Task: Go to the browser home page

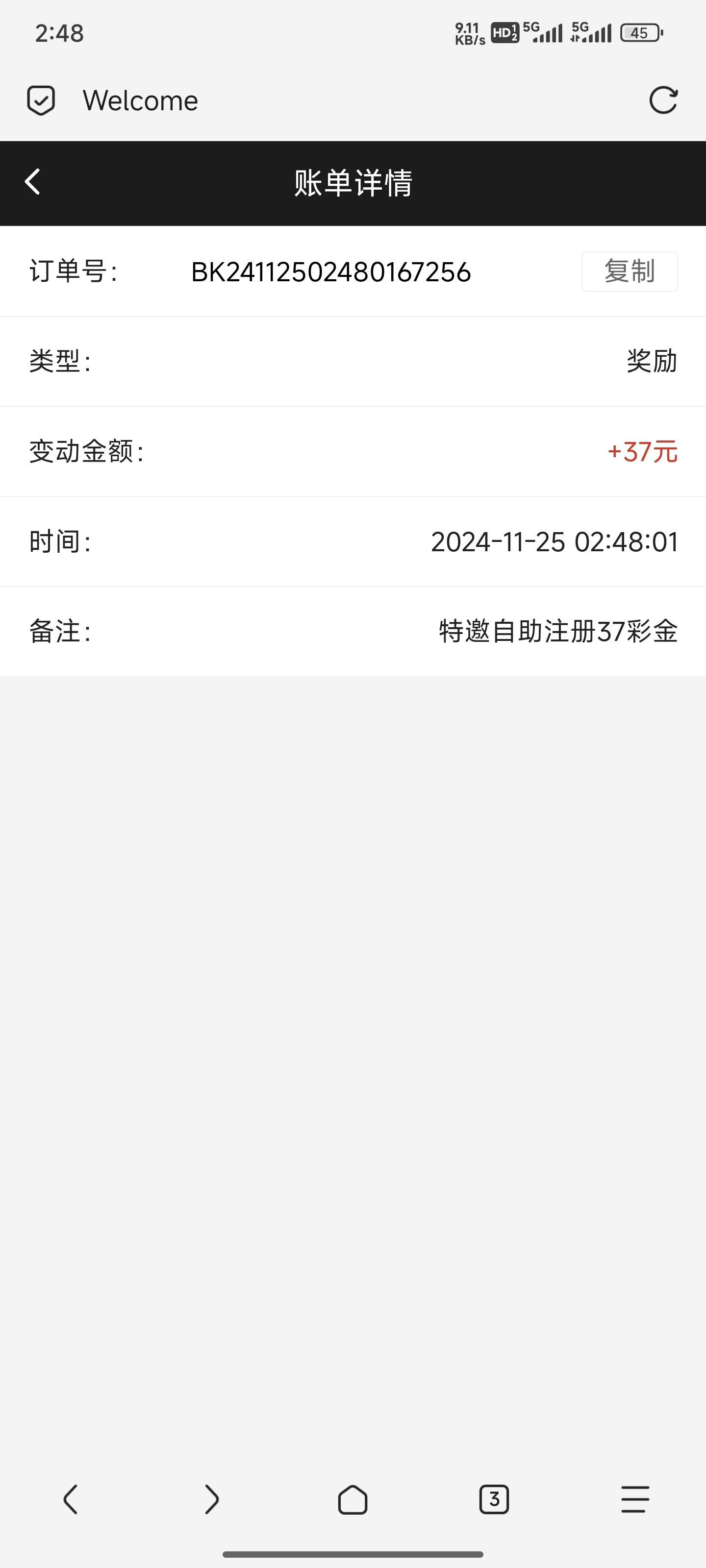Action: tap(353, 1499)
